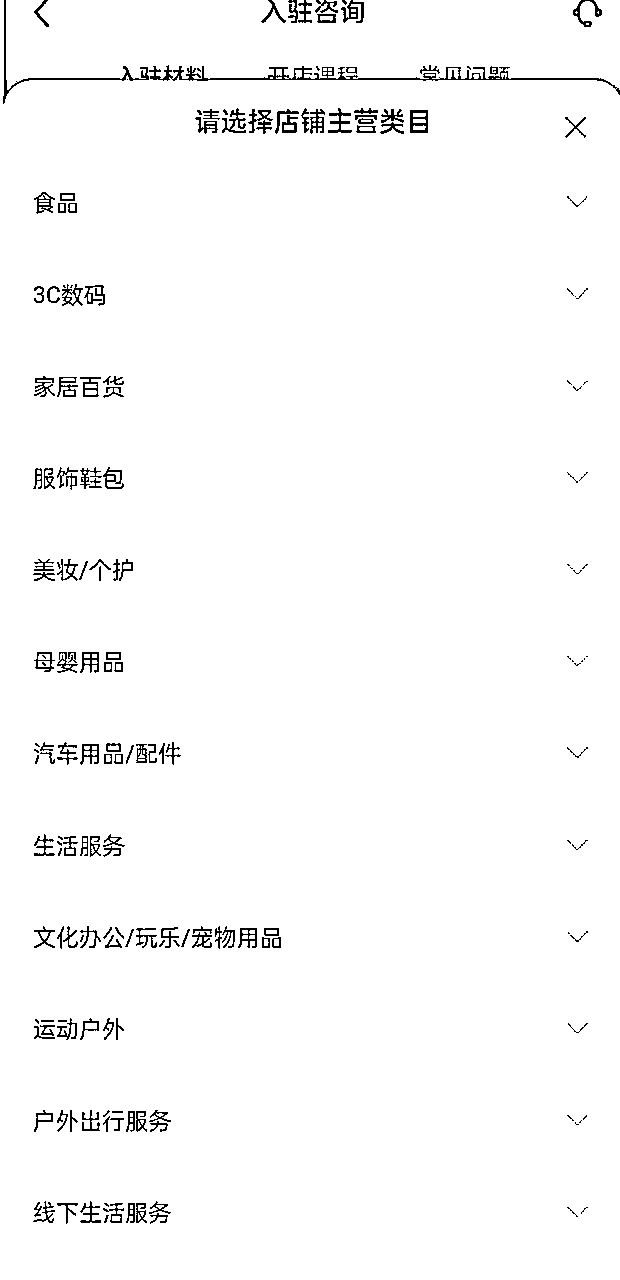The width and height of the screenshot is (620, 1280).
Task: Expand the 家居百货 category
Action: pos(577,386)
